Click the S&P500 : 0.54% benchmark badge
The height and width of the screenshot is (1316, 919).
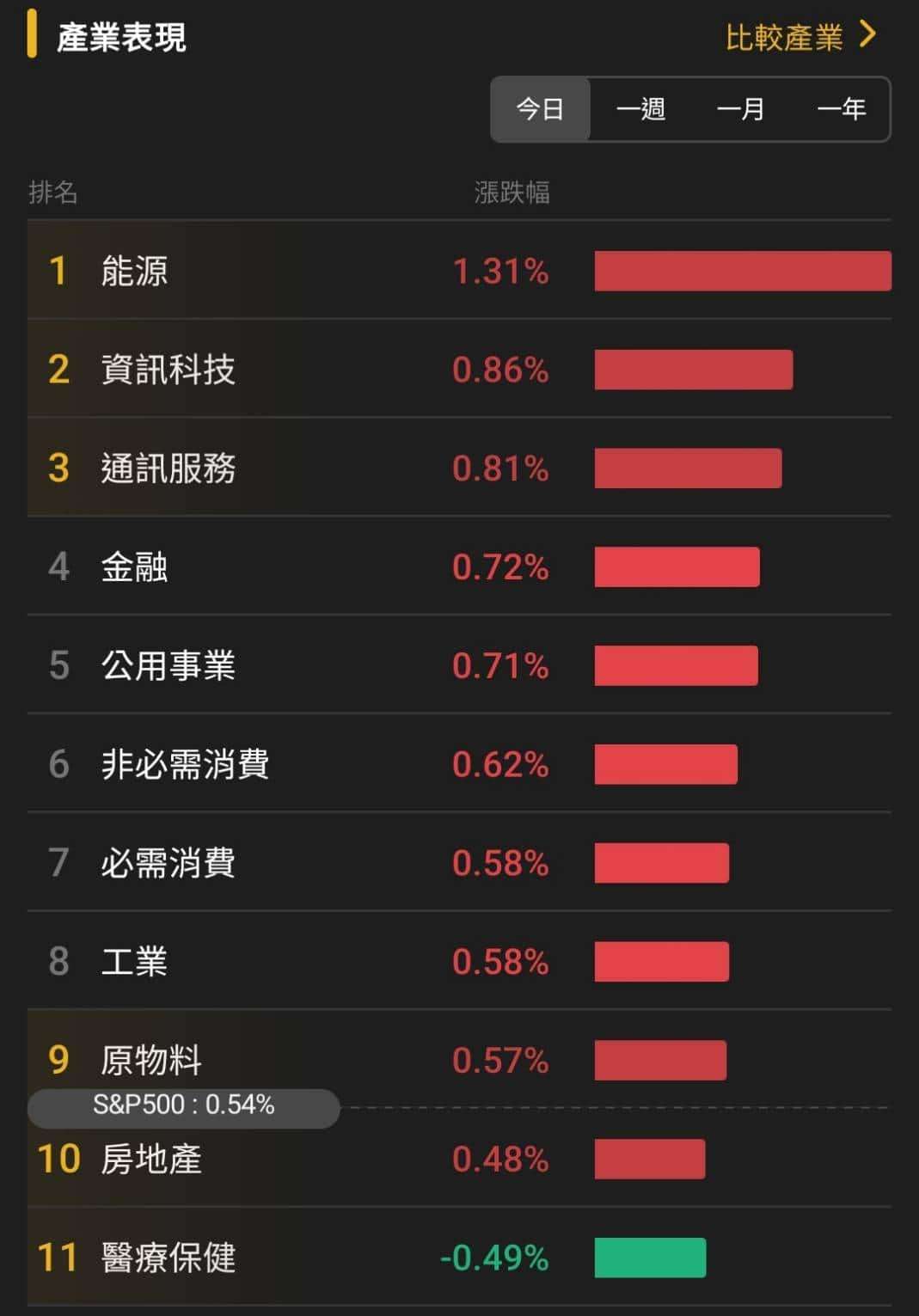pos(184,1106)
